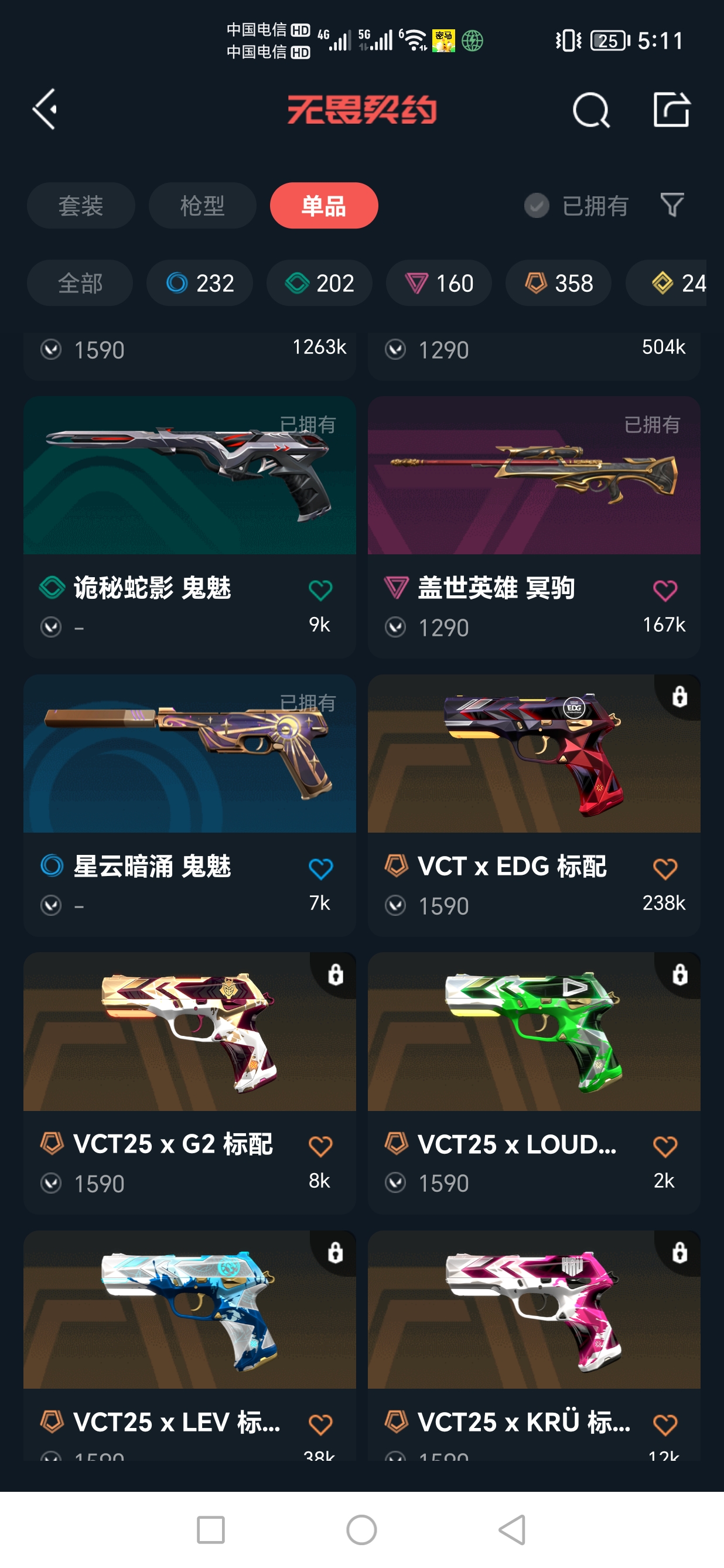Select the 单品 tab

tap(324, 206)
